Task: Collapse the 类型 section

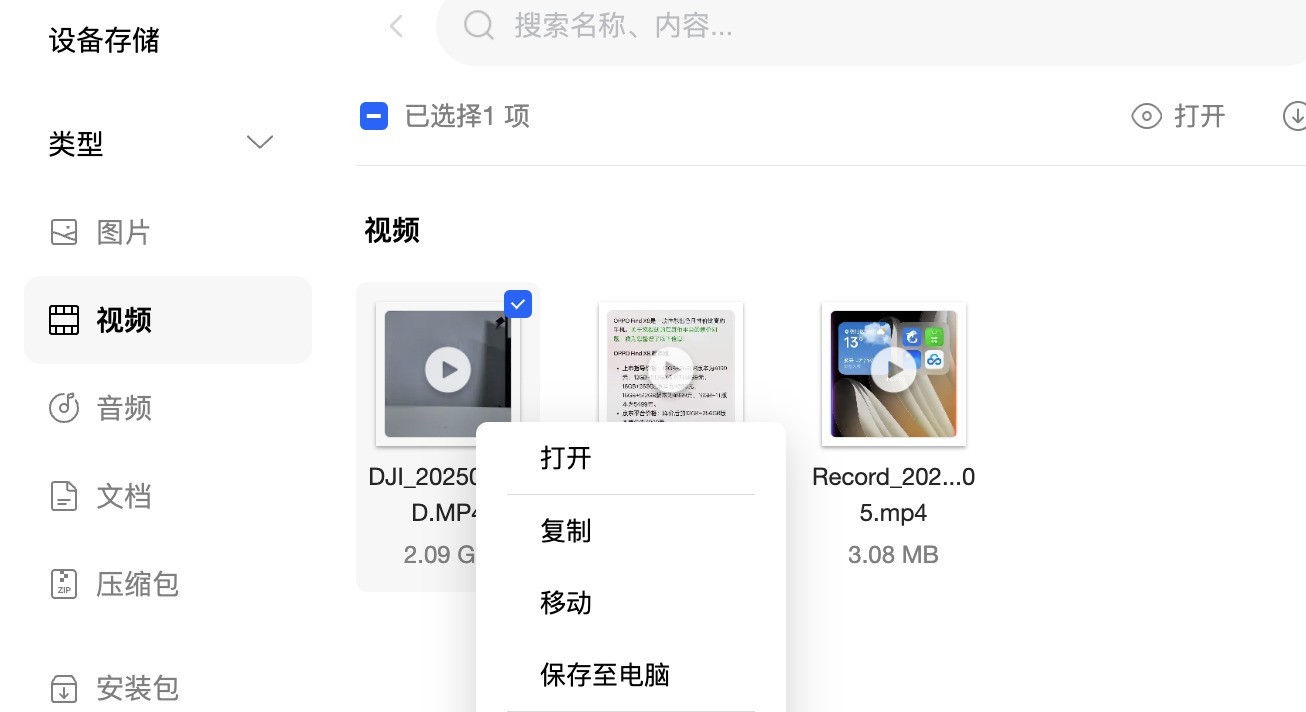Action: click(x=260, y=143)
